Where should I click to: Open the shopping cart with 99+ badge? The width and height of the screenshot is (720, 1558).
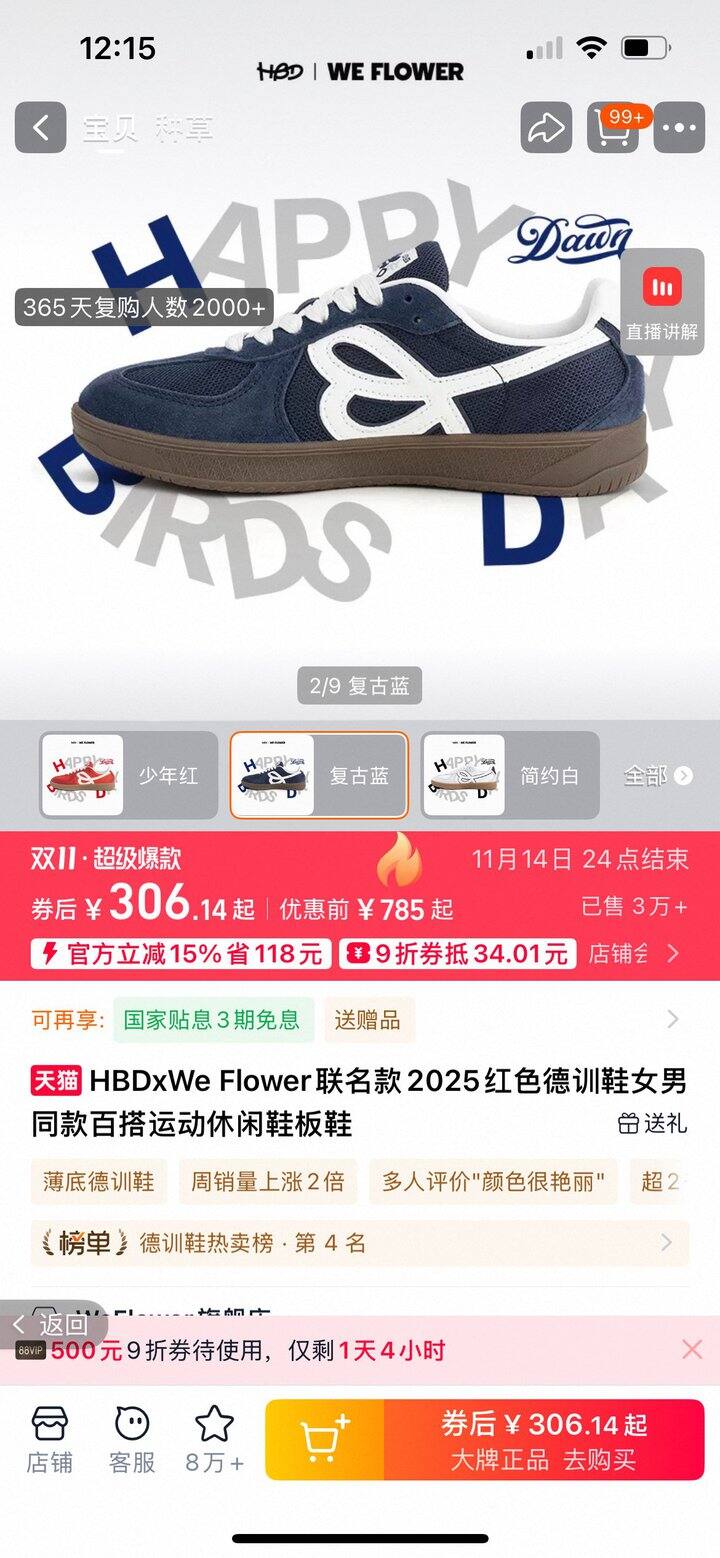pyautogui.click(x=613, y=128)
